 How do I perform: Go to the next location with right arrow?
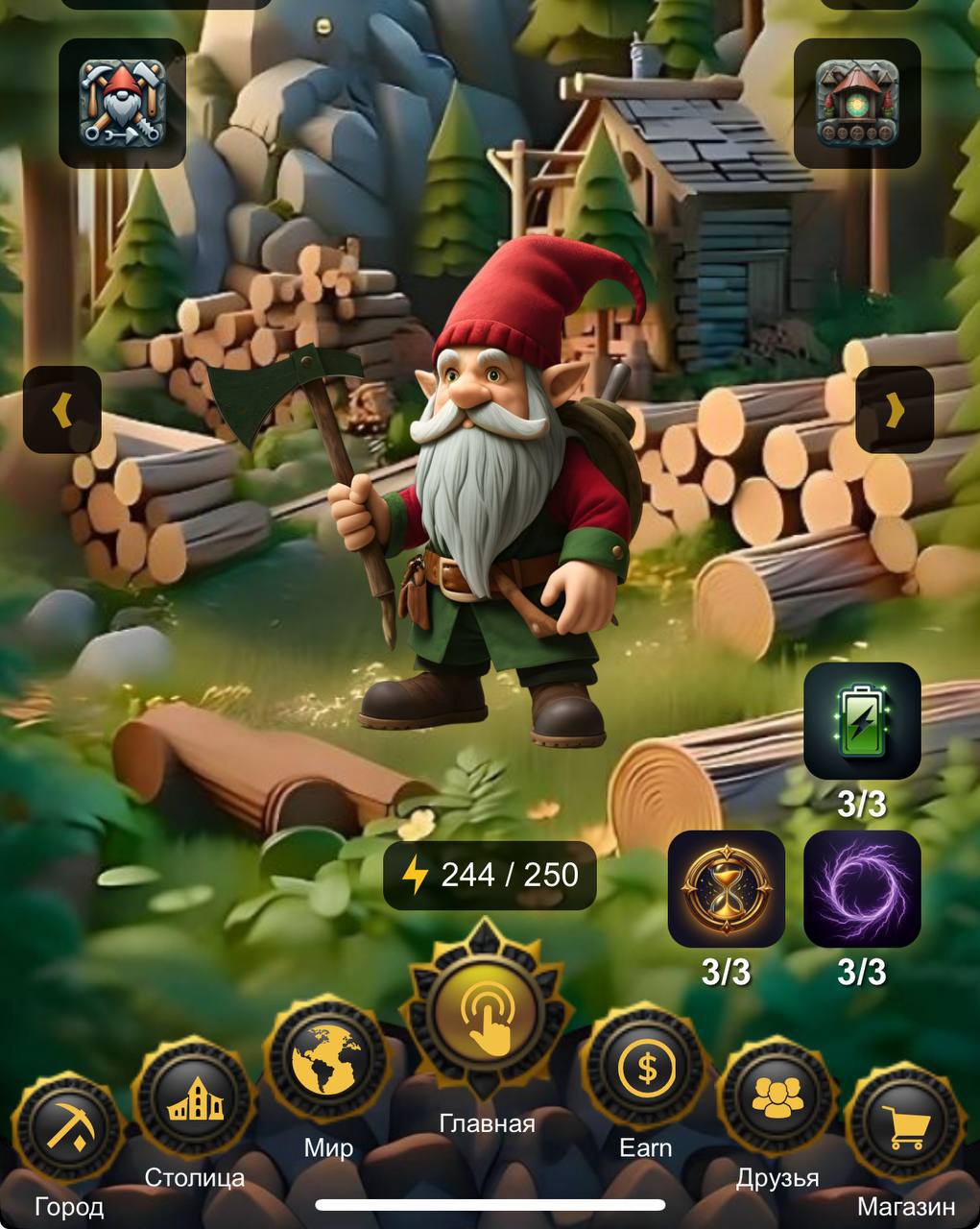click(895, 410)
